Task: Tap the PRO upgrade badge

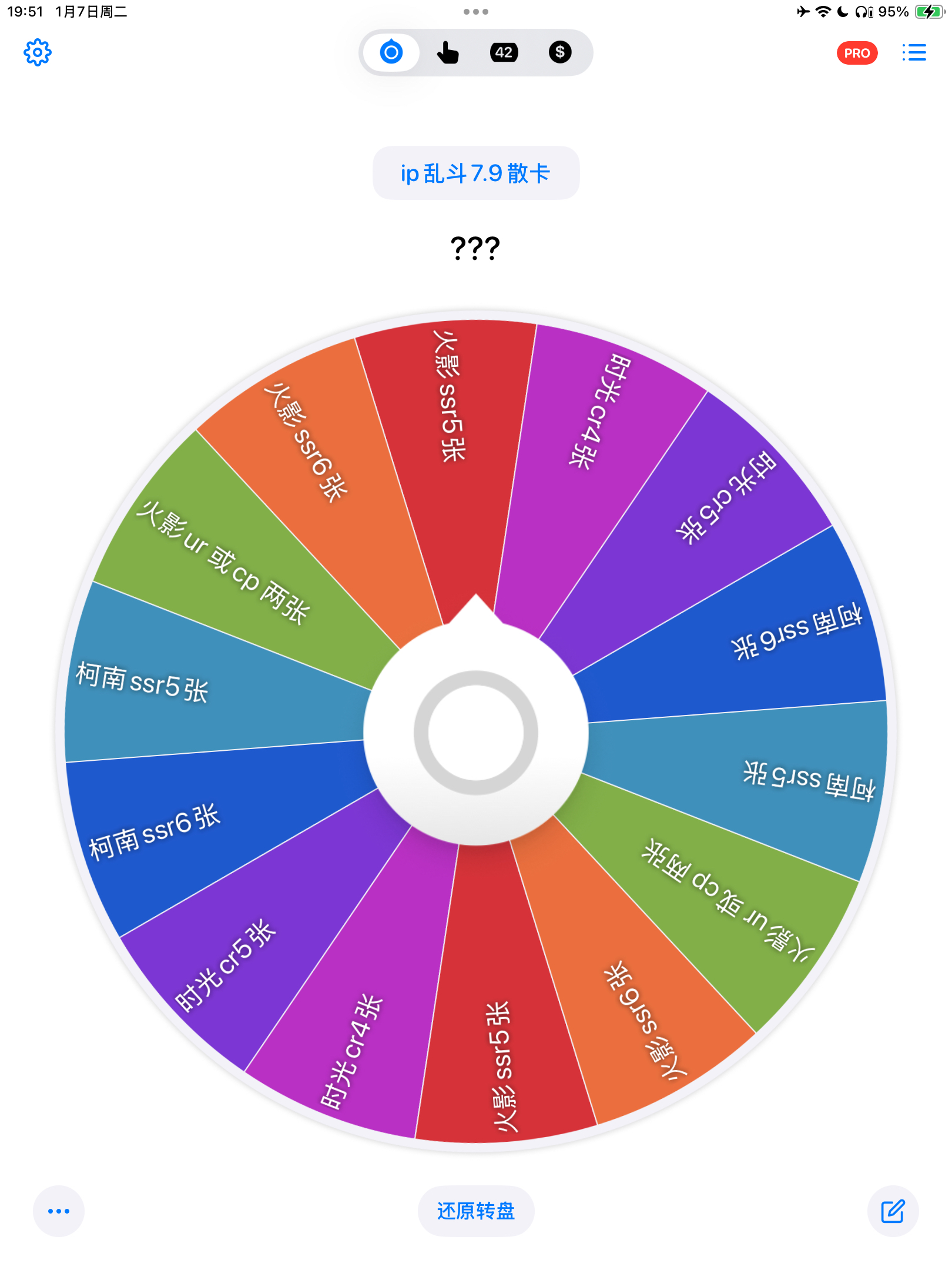Action: [x=856, y=53]
